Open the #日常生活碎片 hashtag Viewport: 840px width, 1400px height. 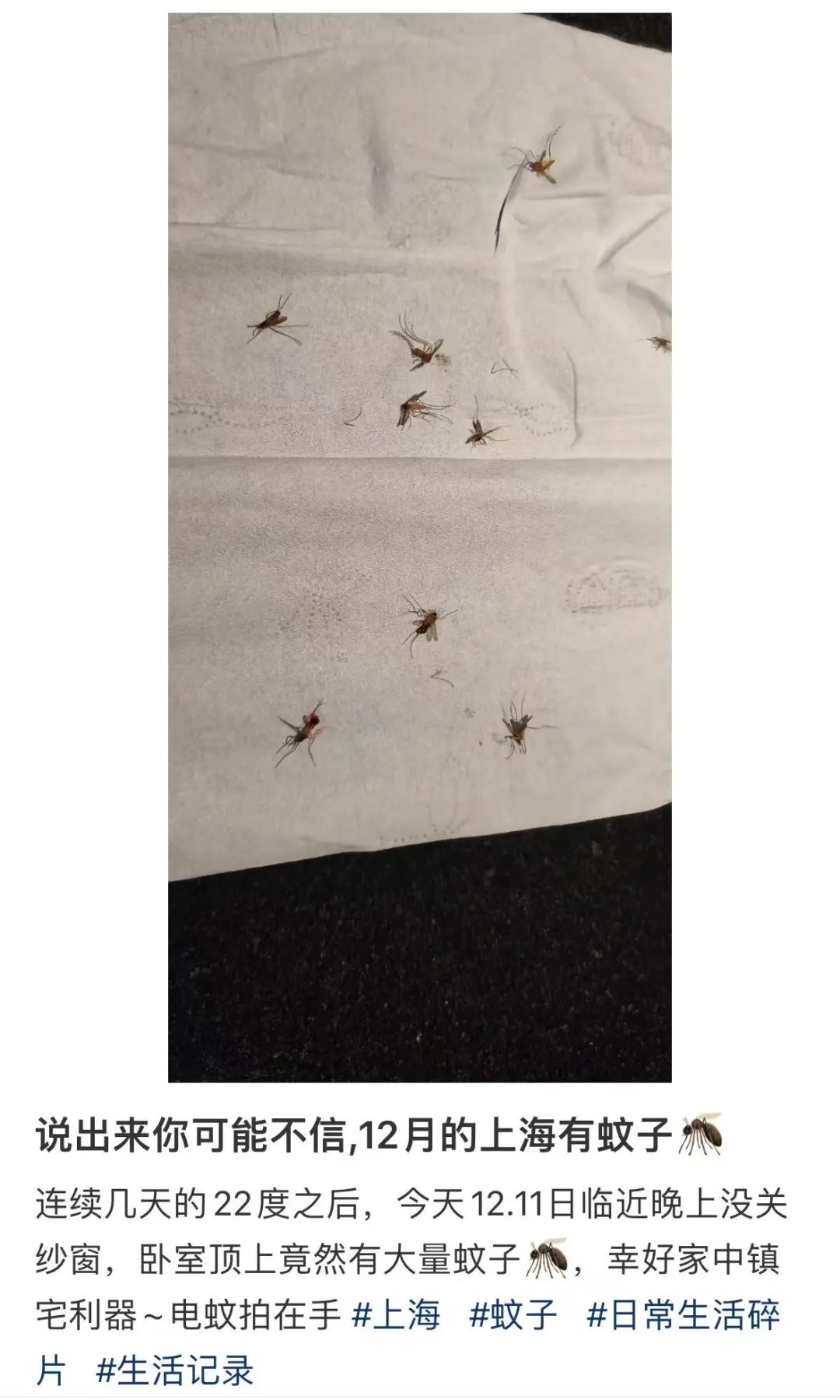coord(683,1314)
